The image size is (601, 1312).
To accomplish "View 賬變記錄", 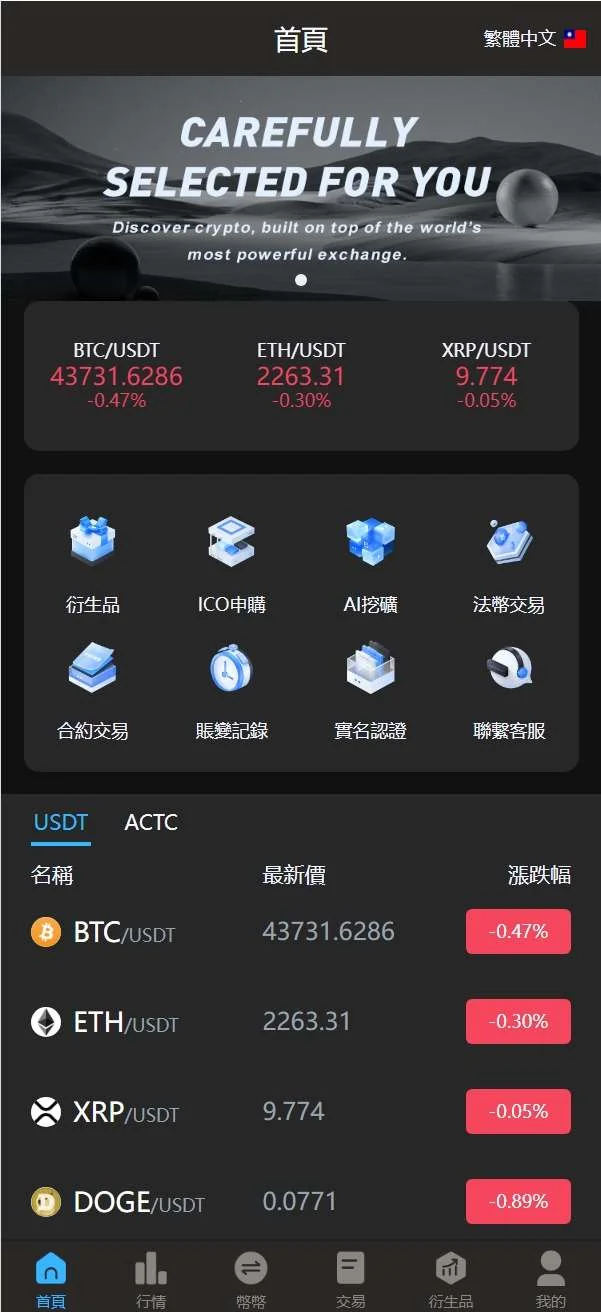I will [x=231, y=690].
